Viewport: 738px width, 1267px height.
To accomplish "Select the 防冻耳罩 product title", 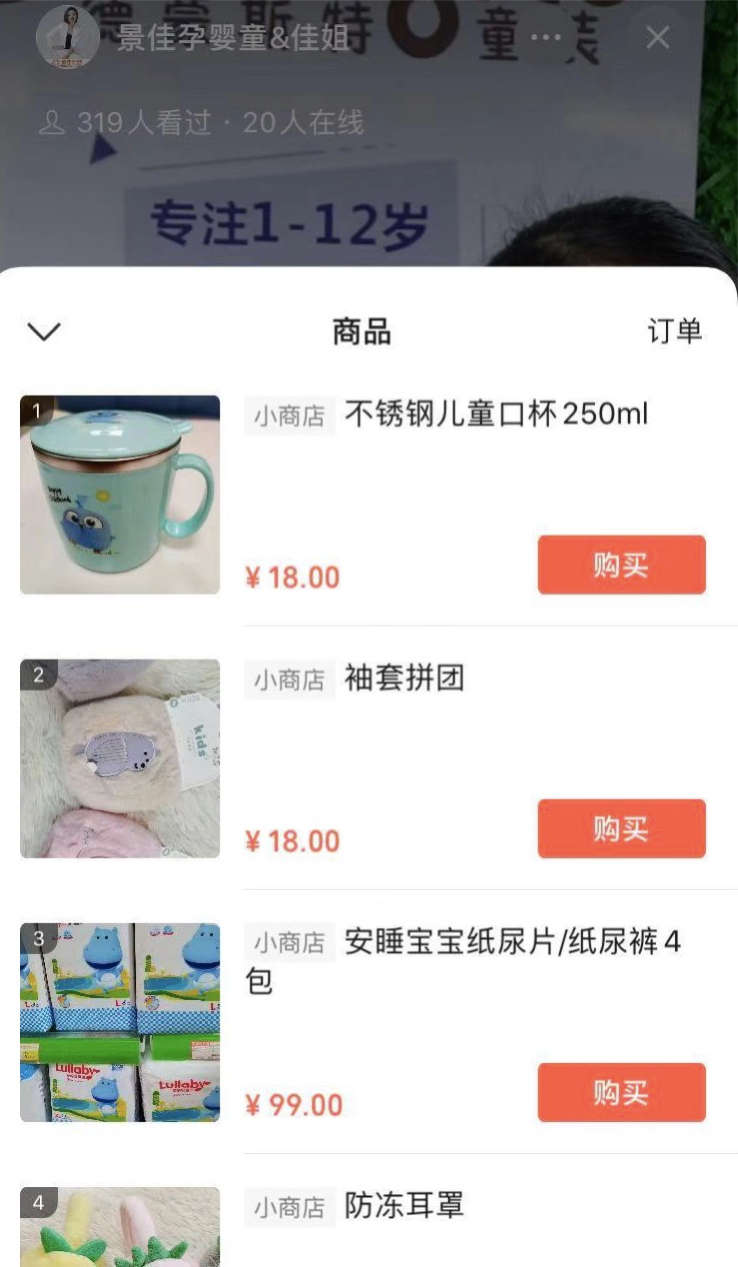I will 405,1207.
